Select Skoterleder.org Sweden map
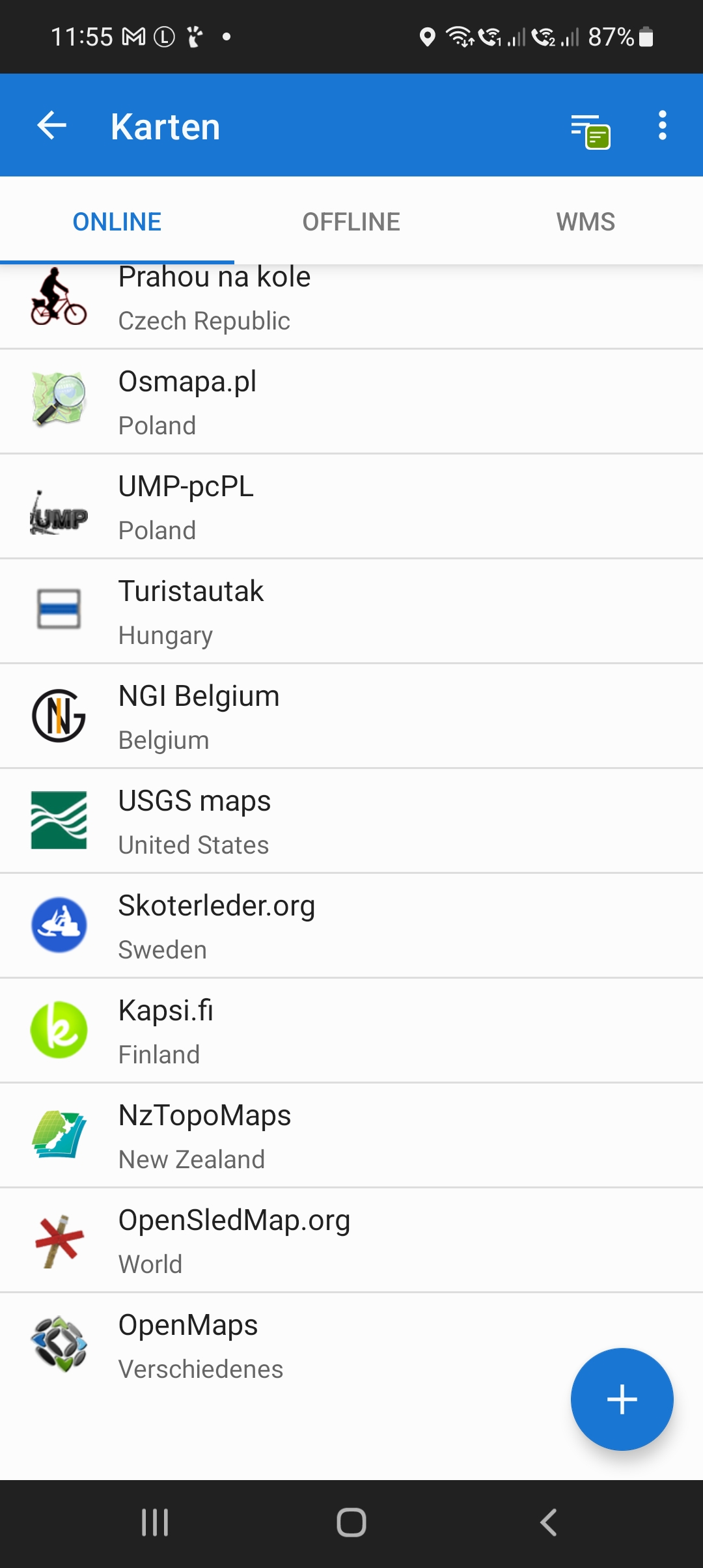The image size is (703, 1568). coord(351,926)
